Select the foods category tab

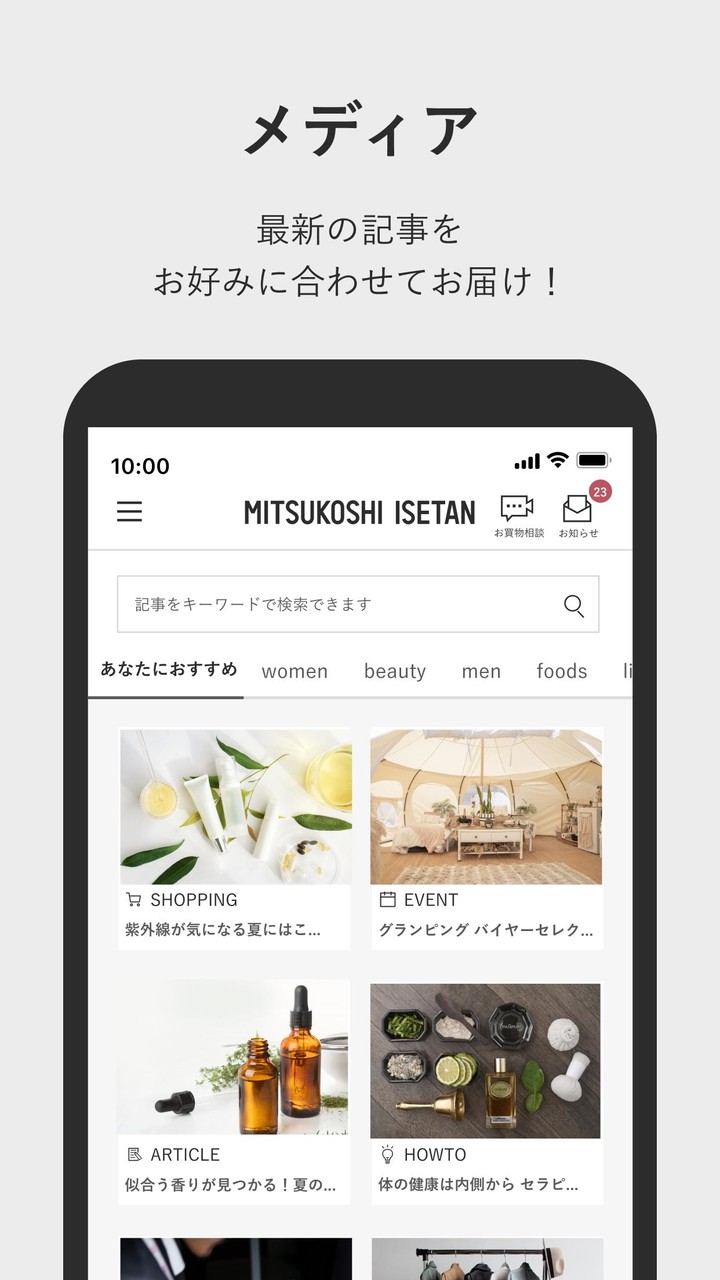click(562, 671)
